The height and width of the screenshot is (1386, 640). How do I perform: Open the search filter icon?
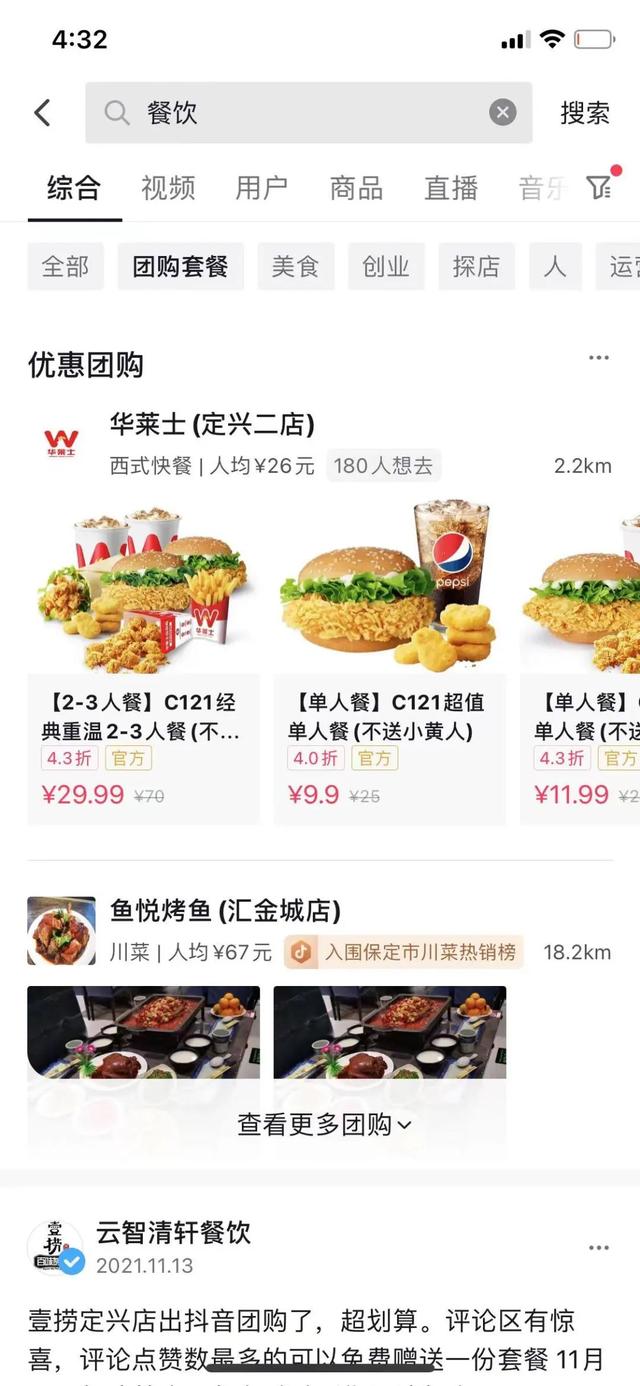coord(599,187)
